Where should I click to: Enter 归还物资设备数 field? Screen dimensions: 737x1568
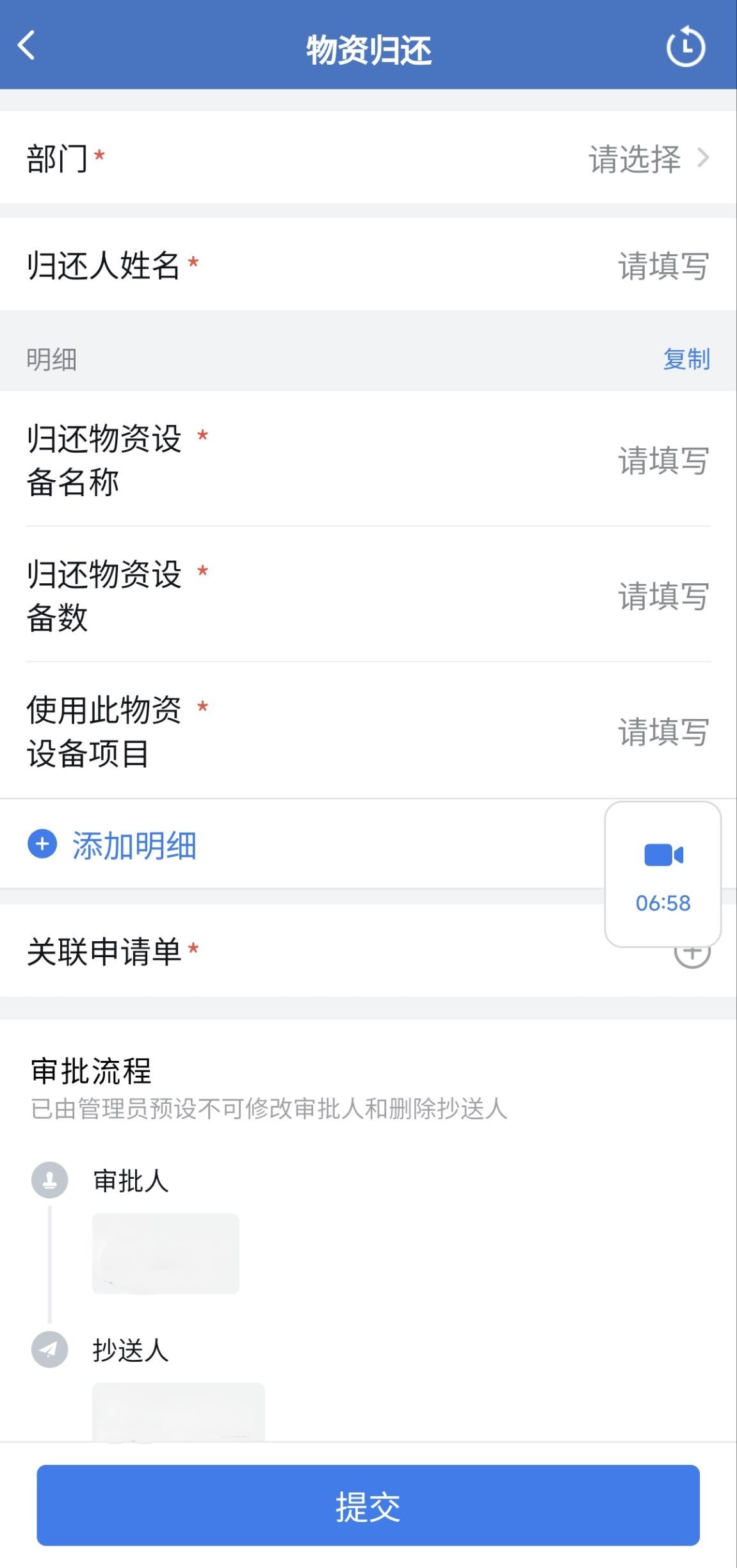pyautogui.click(x=663, y=596)
